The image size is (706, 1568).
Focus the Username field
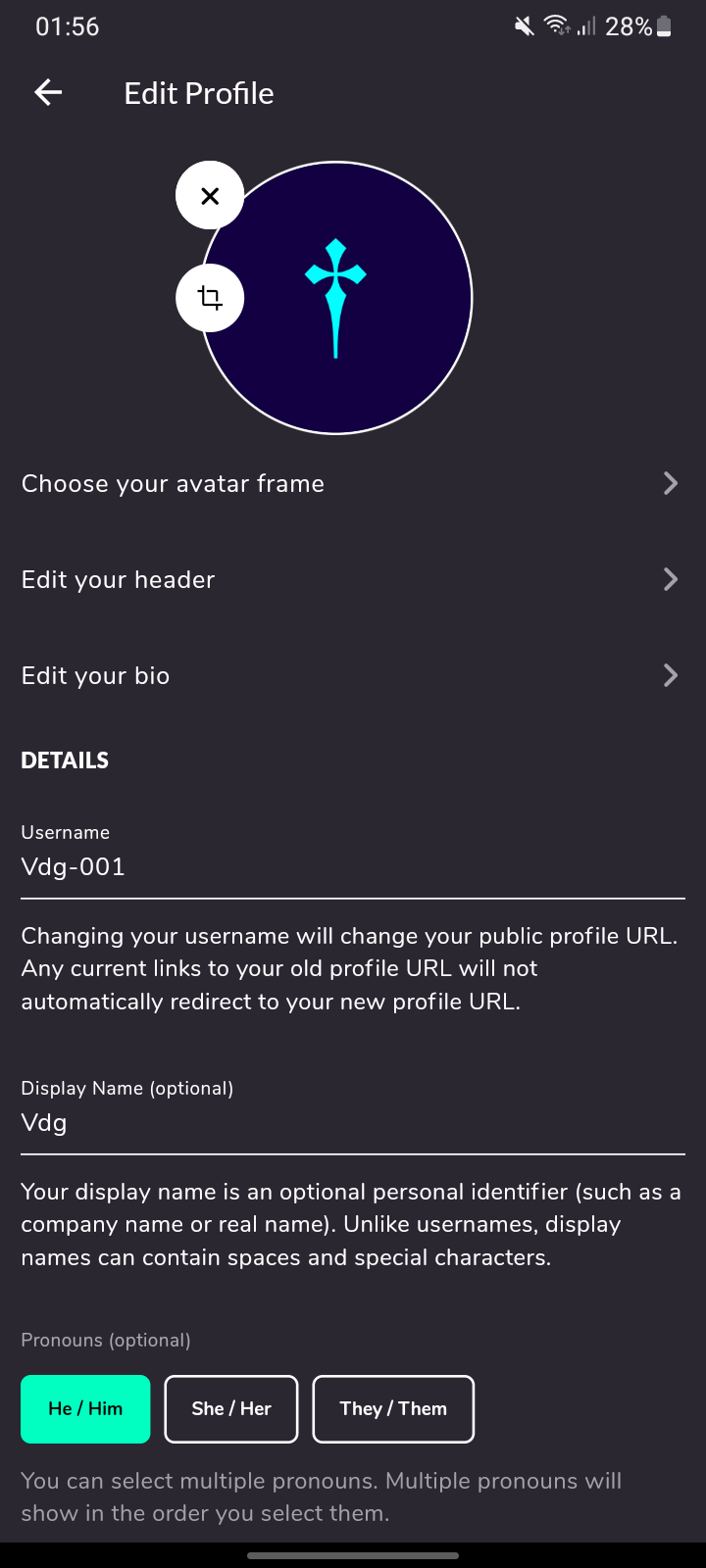351,867
